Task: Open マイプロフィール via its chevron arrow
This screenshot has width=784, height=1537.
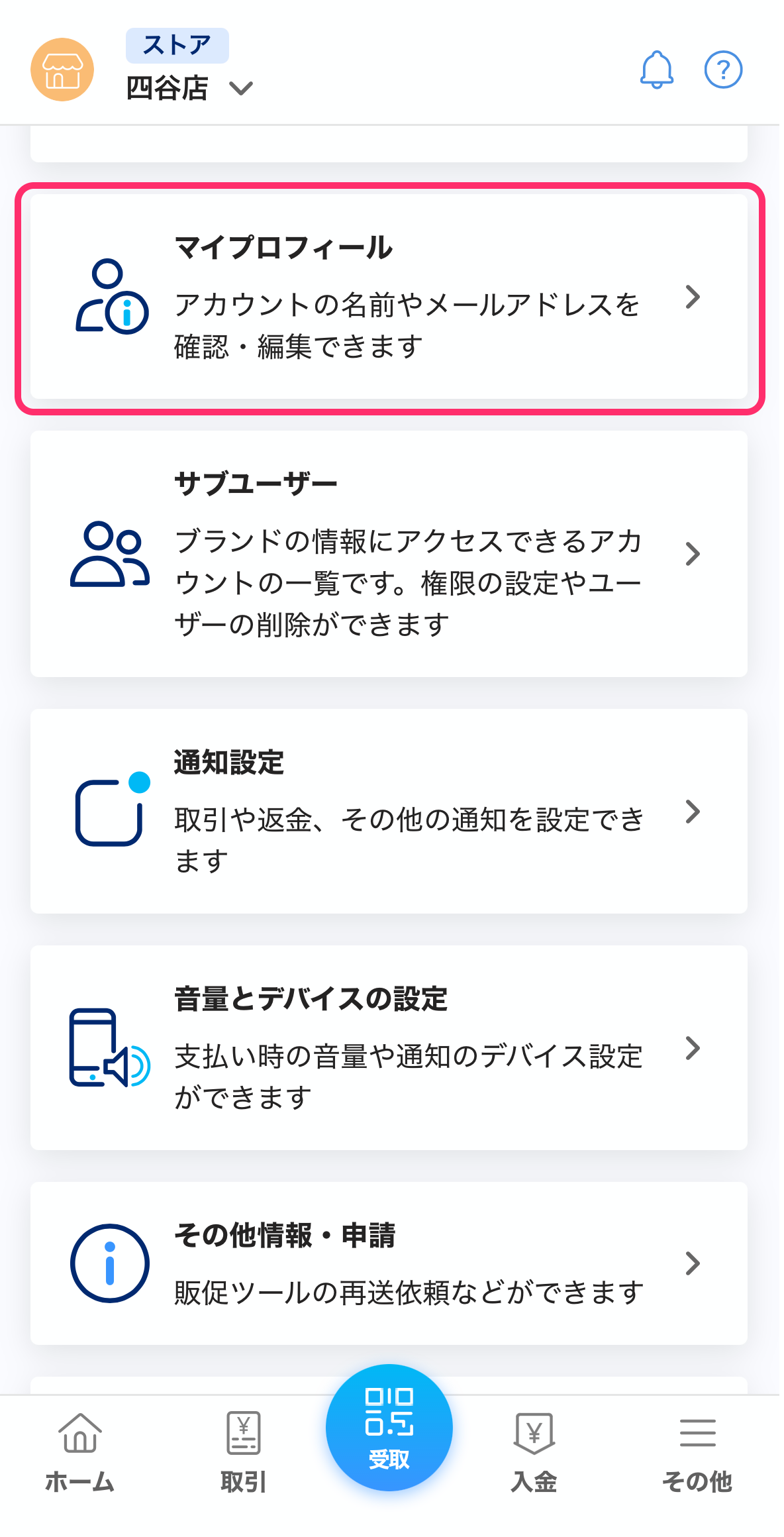Action: 693,297
